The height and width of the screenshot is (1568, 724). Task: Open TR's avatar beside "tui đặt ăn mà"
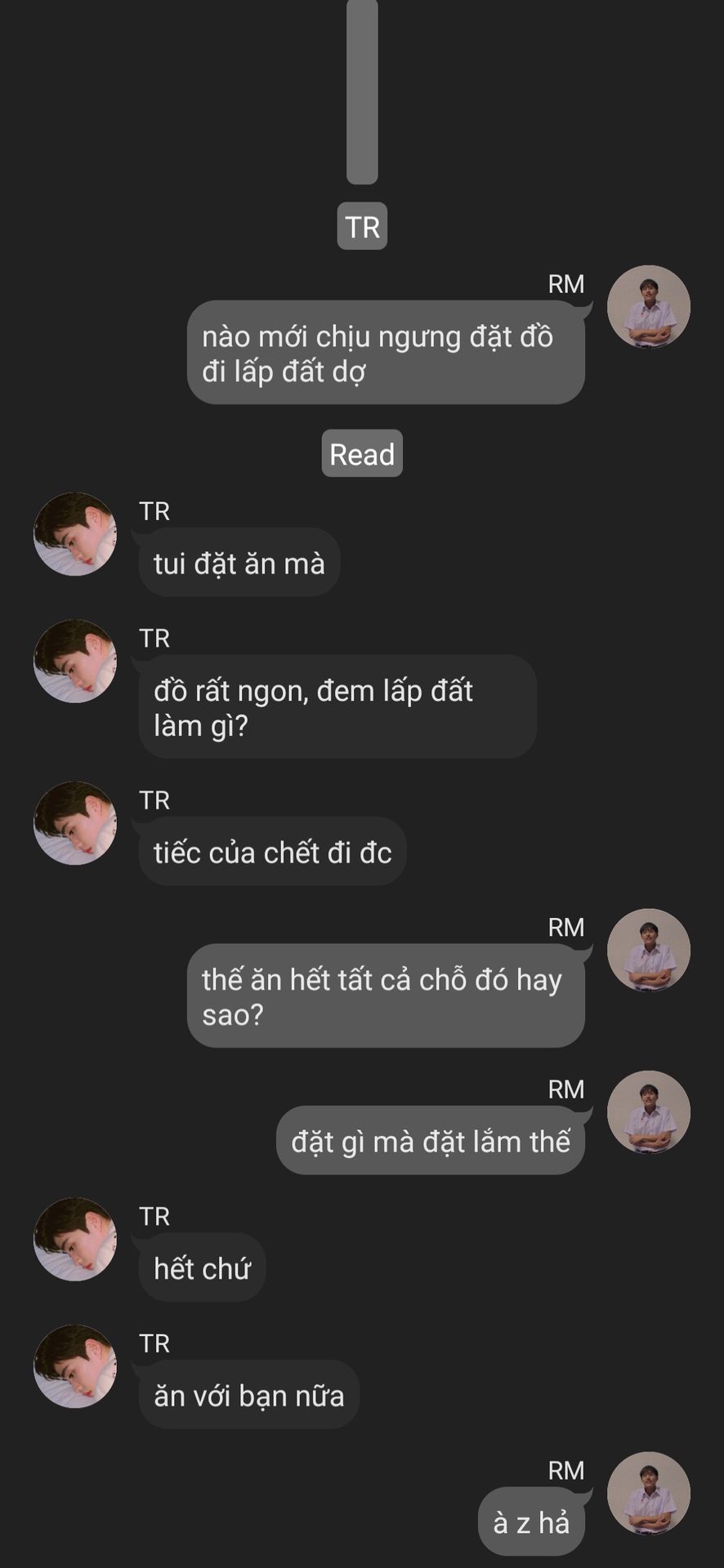point(75,534)
